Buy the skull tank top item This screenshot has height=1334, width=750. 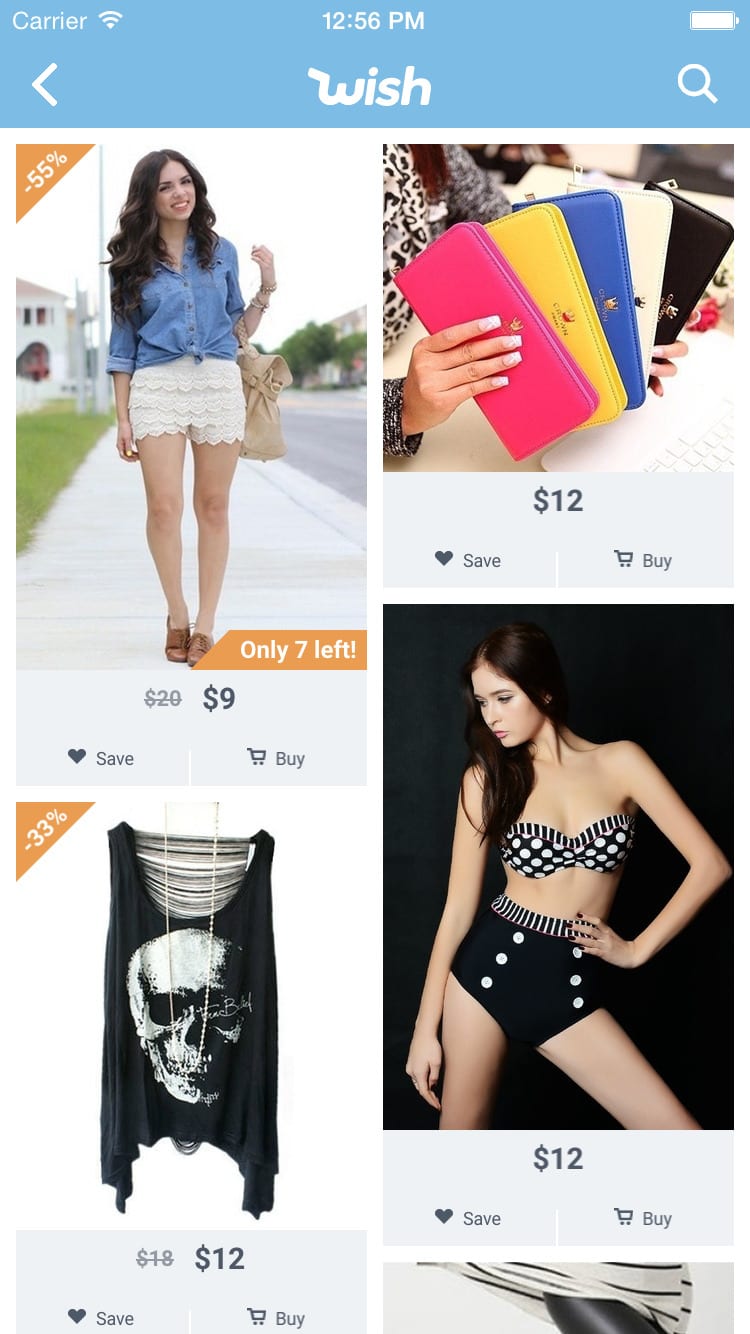click(x=278, y=1318)
